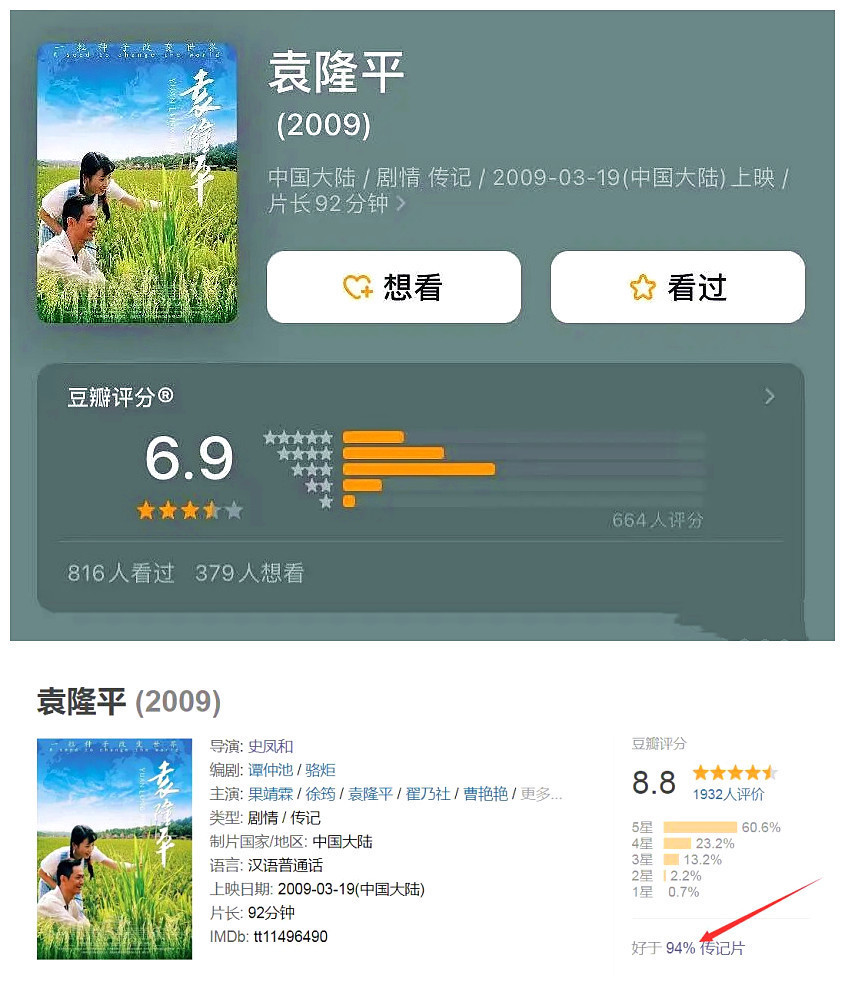Open actor 袁隆平's cast page
Screen dimensions: 845x1008
(x=368, y=793)
